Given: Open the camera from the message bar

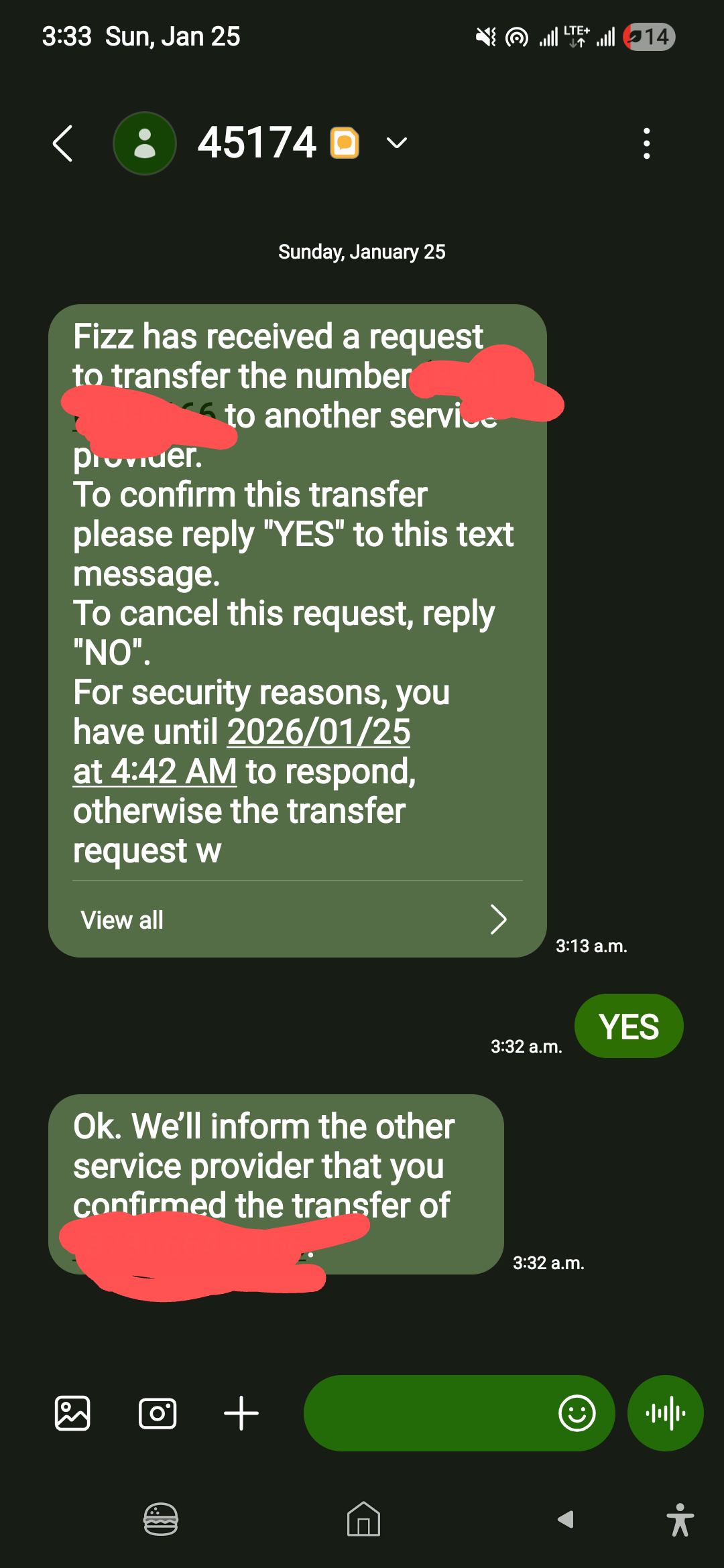Looking at the screenshot, I should coord(157,1414).
